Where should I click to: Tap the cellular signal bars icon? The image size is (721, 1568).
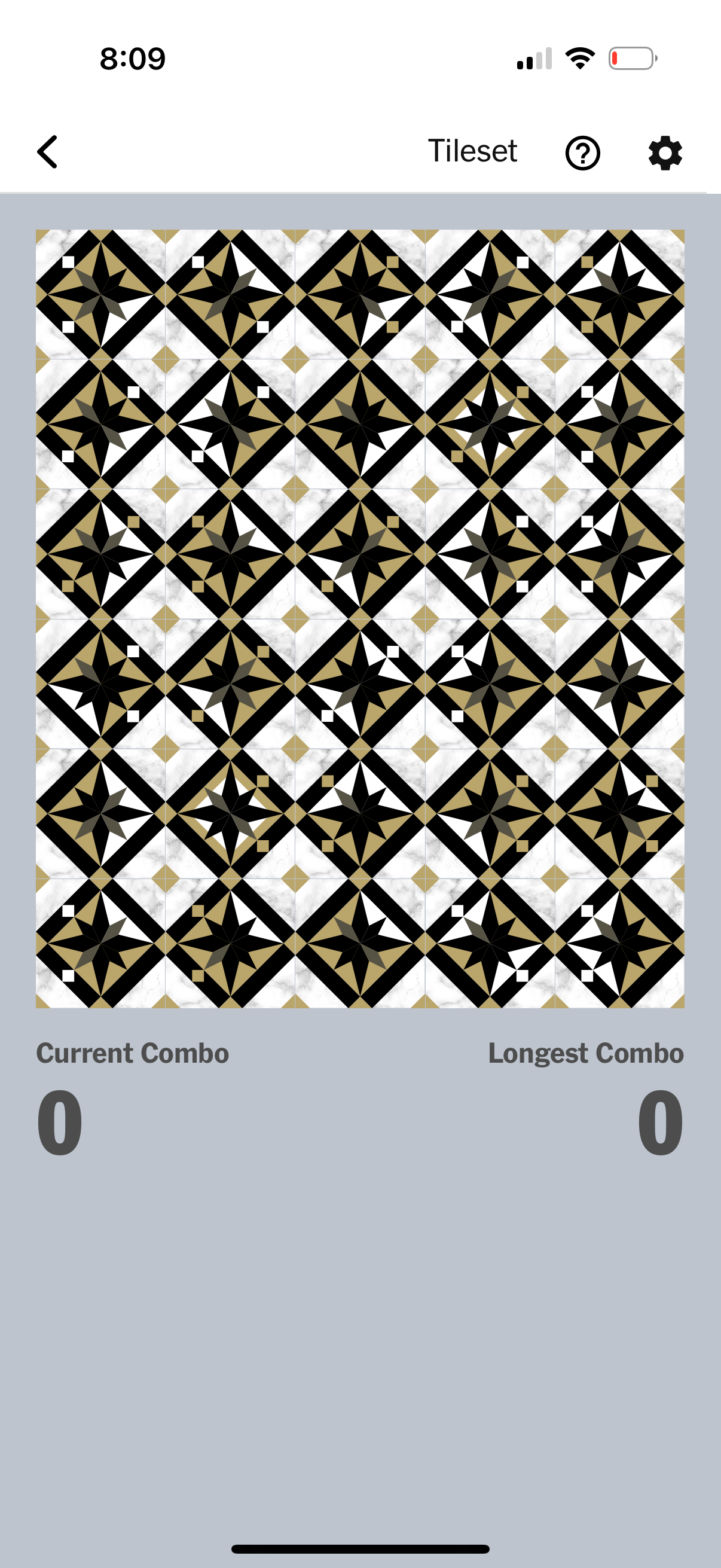536,58
